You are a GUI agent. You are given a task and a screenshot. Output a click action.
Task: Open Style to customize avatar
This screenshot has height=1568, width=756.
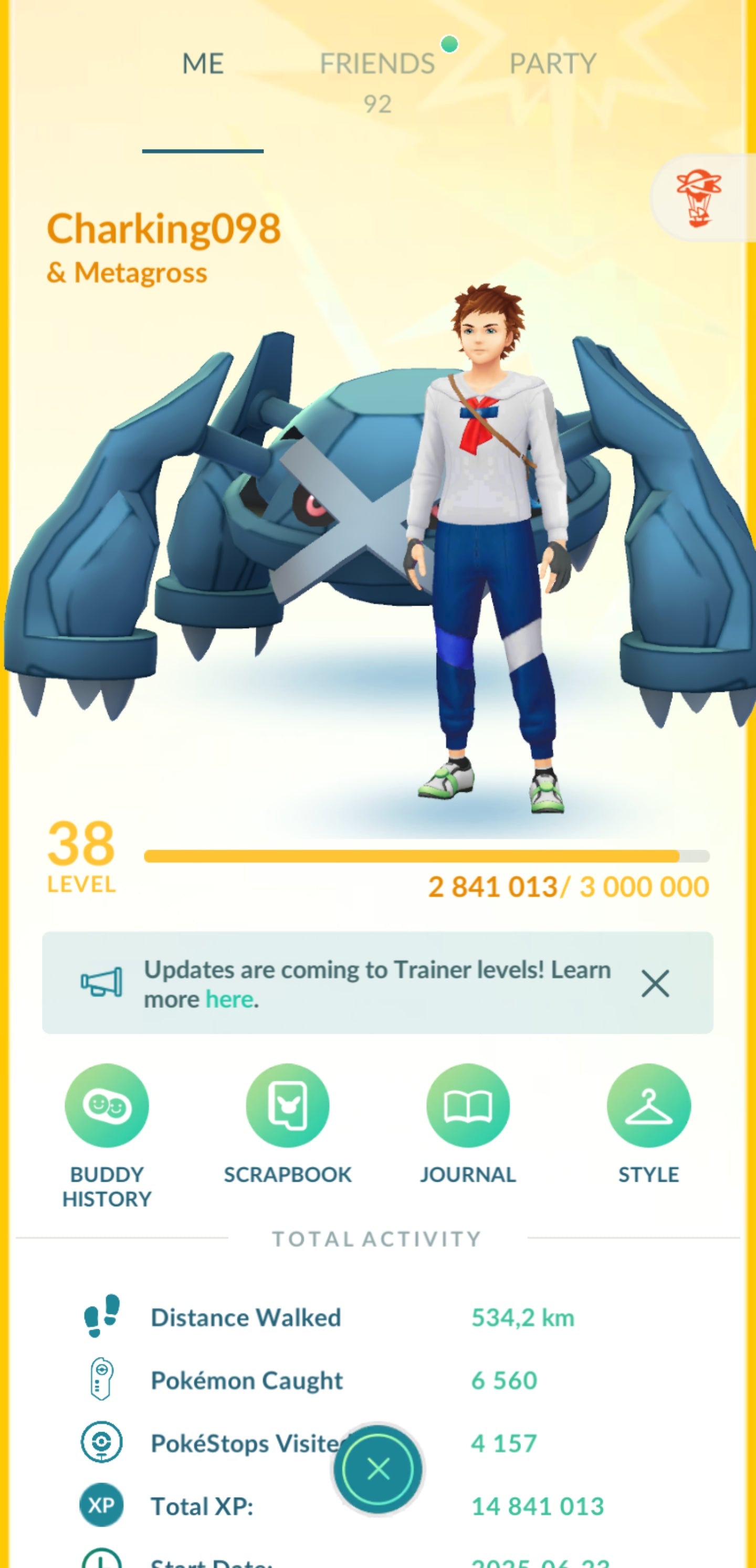(x=648, y=1105)
